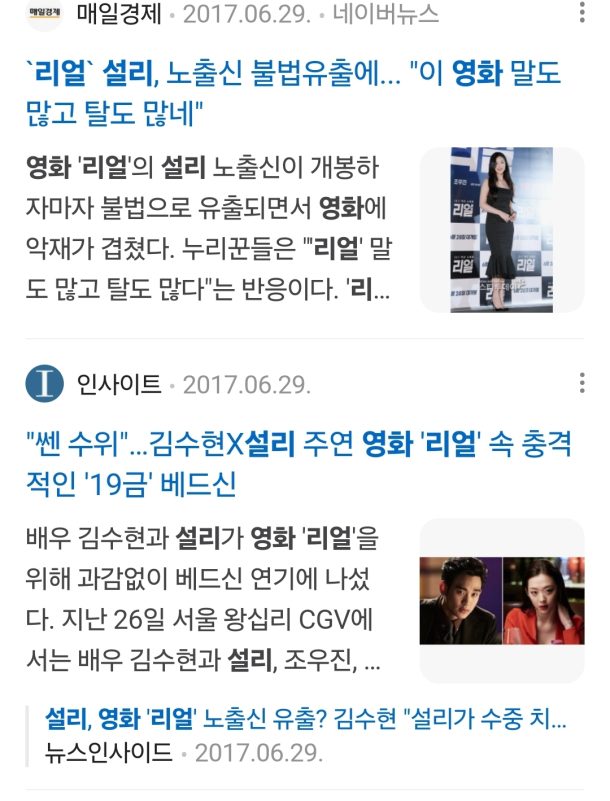This screenshot has width=610, height=801.
Task: Open overflow menu for 매일경제 article
Action: pyautogui.click(x=583, y=13)
